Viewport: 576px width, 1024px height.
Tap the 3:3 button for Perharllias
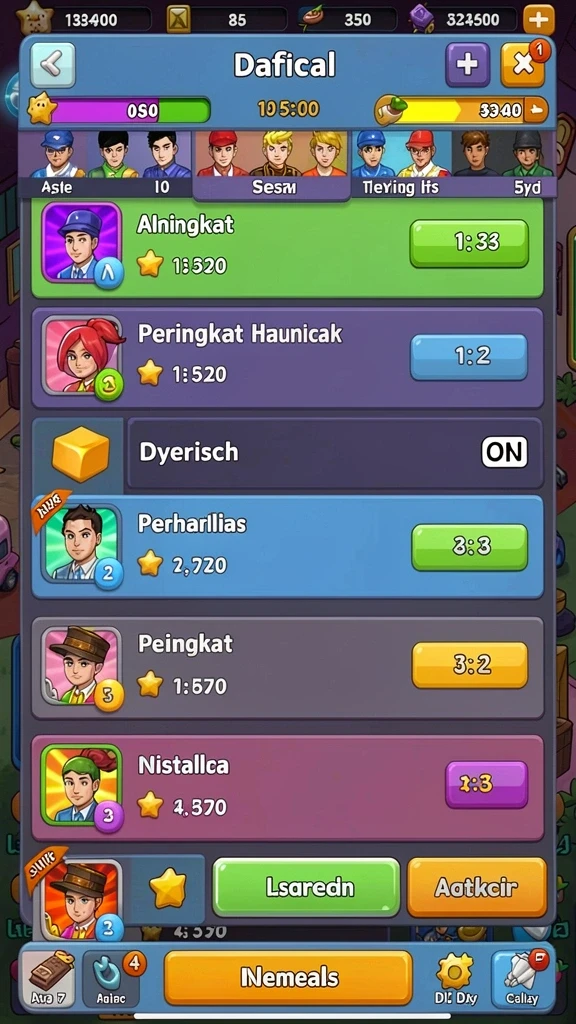[x=469, y=547]
